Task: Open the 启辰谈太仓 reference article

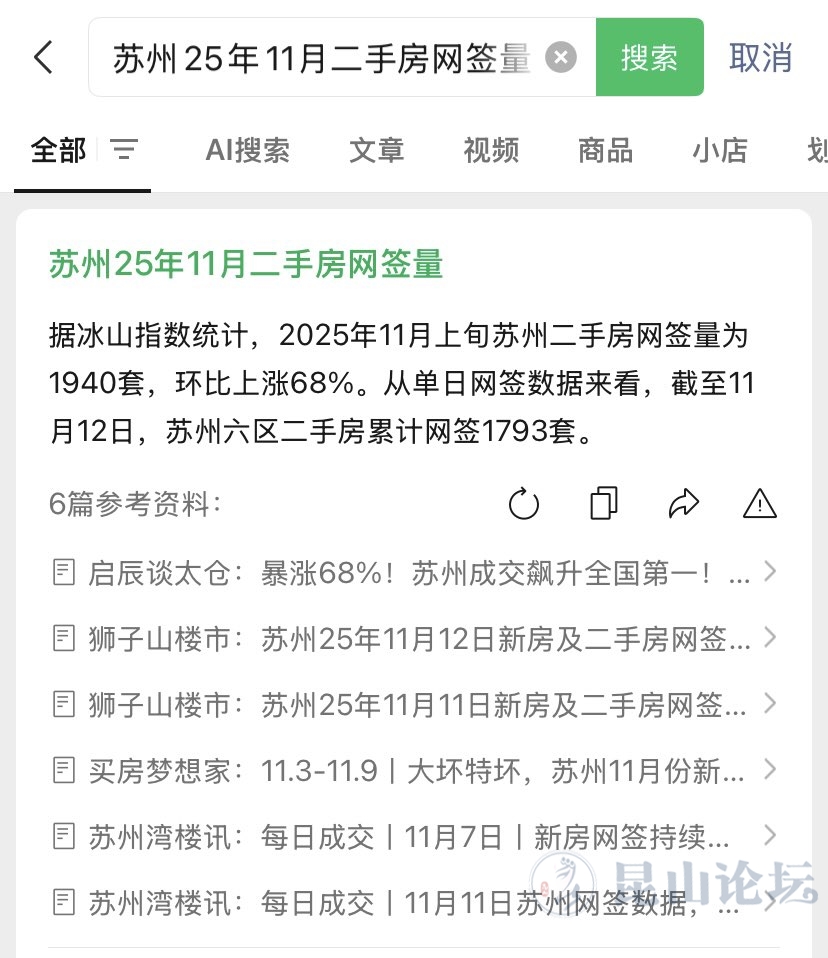Action: point(410,573)
